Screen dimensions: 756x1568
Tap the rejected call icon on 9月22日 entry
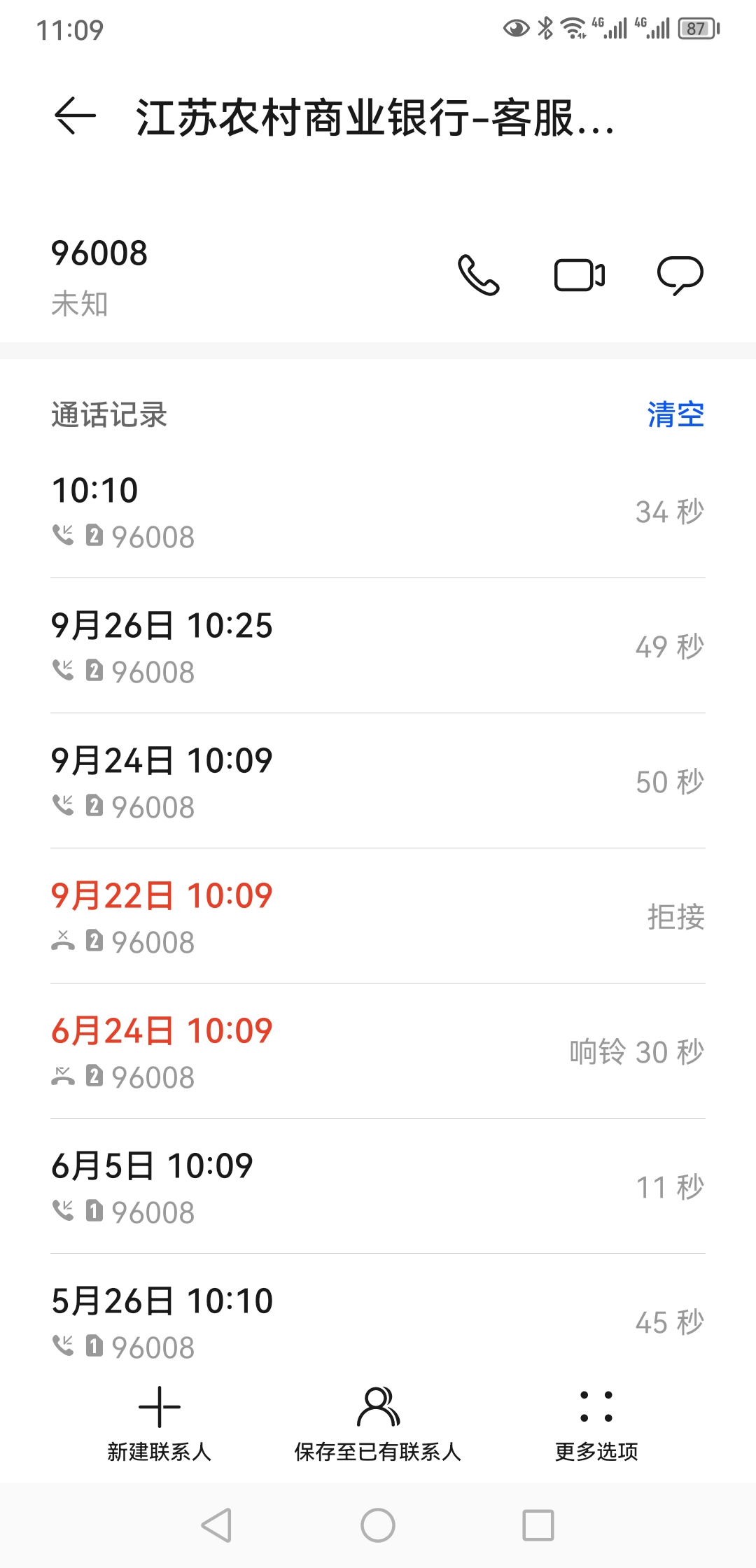coord(62,941)
